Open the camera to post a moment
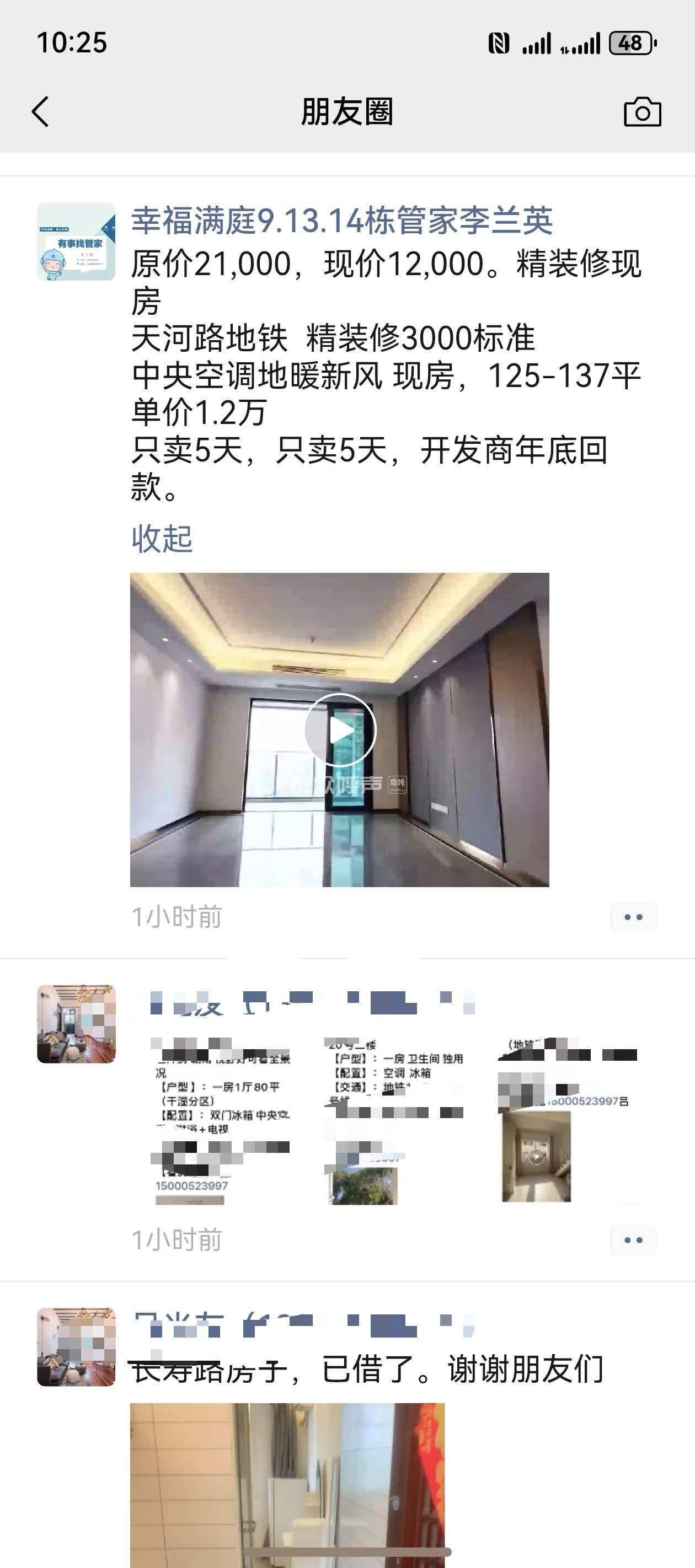This screenshot has height=1568, width=695. click(x=642, y=112)
